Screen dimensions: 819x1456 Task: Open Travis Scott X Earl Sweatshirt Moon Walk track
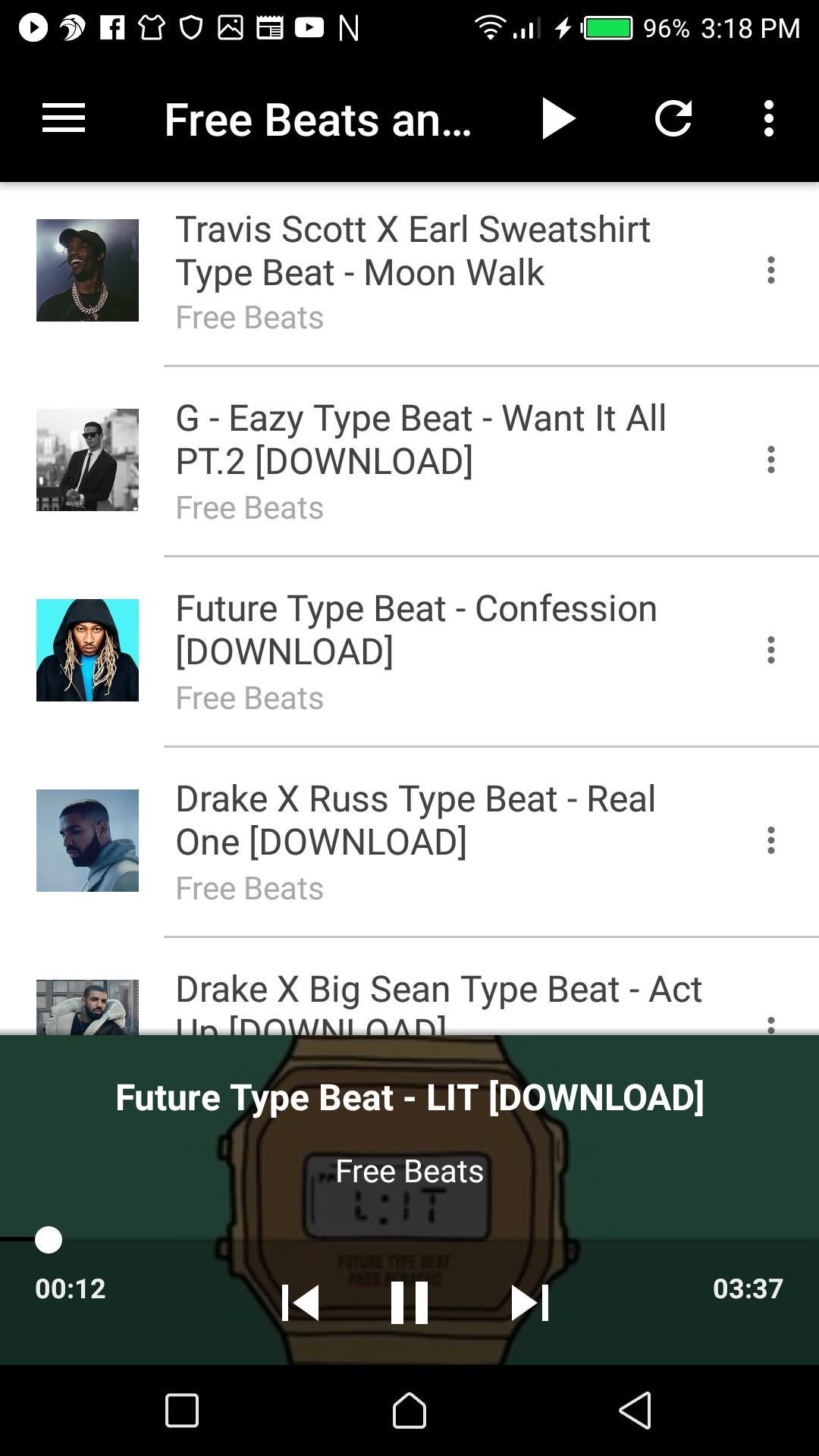[x=409, y=271]
